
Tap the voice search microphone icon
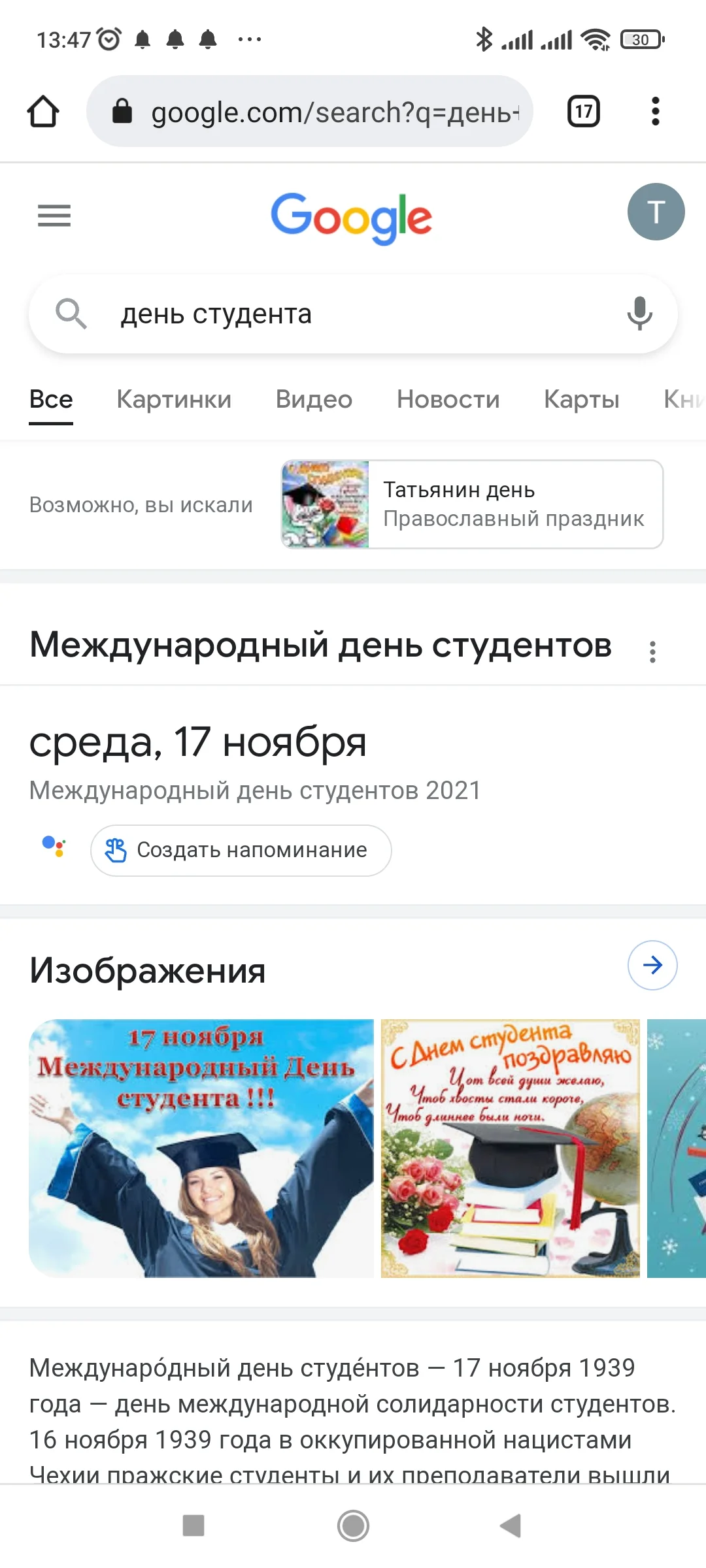coord(637,314)
